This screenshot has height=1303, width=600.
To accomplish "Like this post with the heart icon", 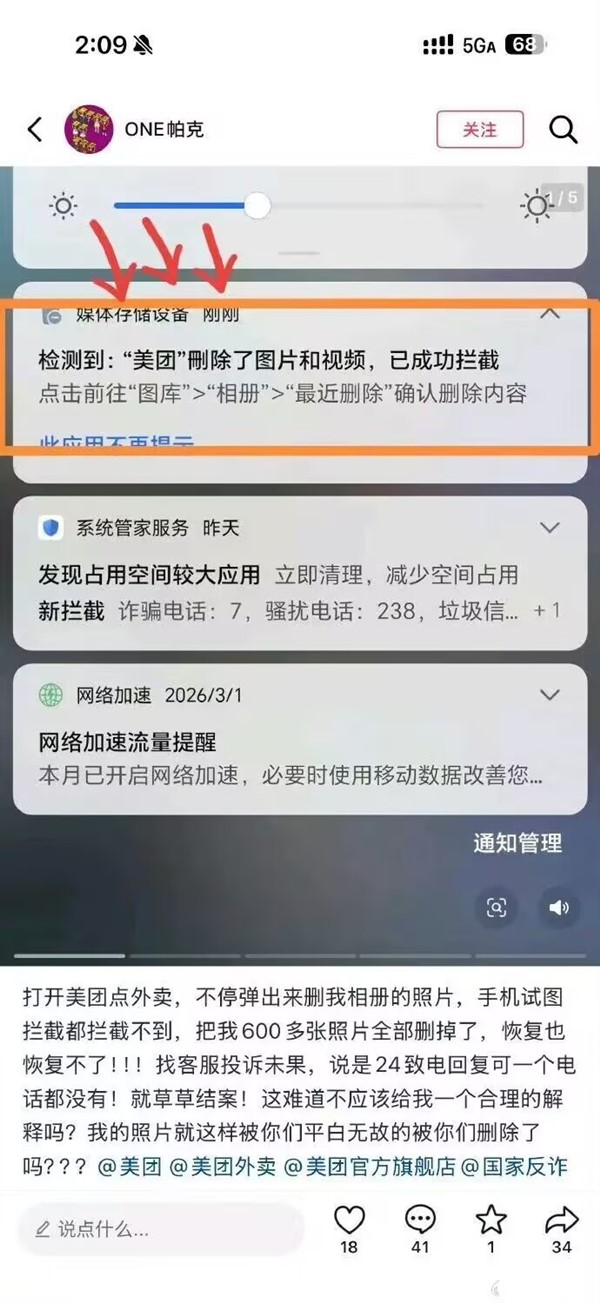I will pos(349,1220).
